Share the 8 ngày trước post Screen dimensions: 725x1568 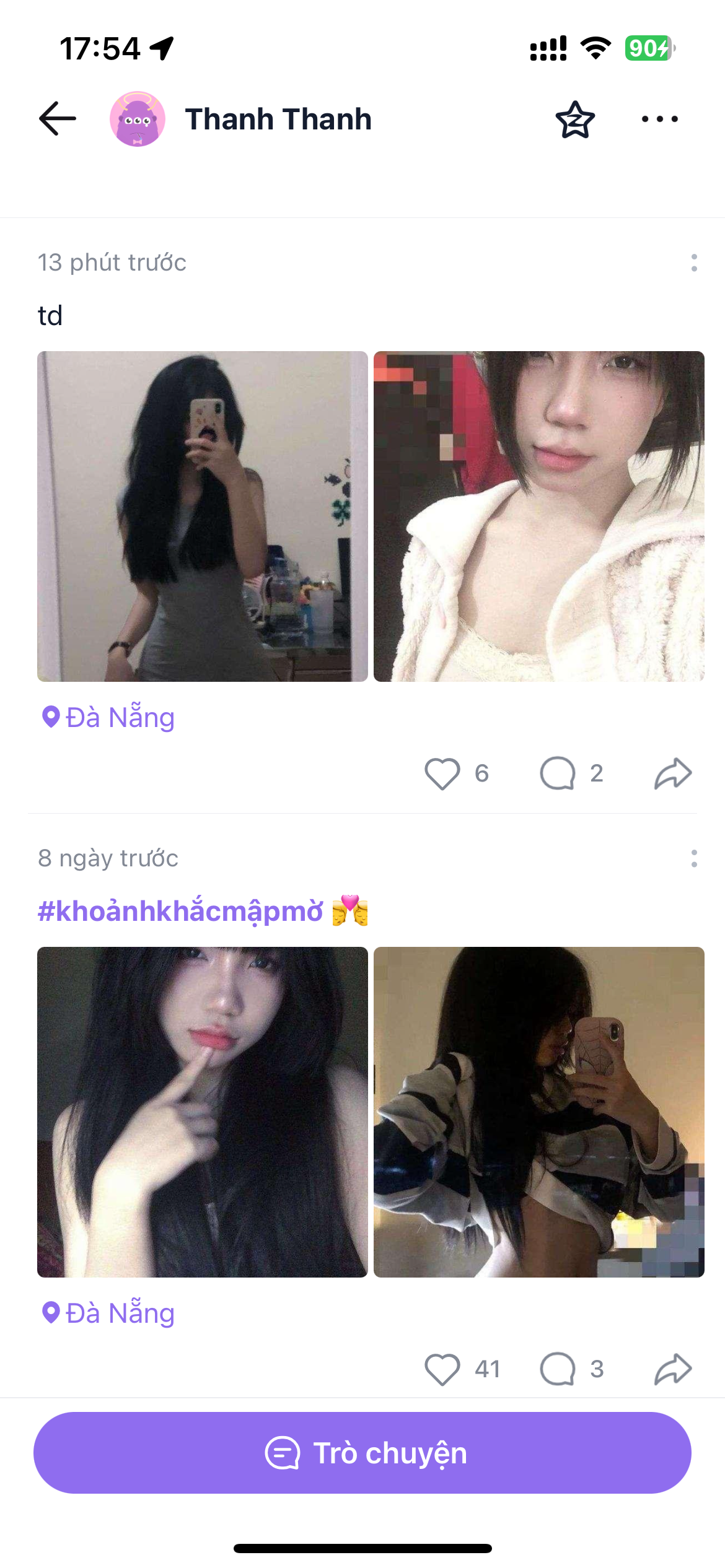[x=673, y=1369]
